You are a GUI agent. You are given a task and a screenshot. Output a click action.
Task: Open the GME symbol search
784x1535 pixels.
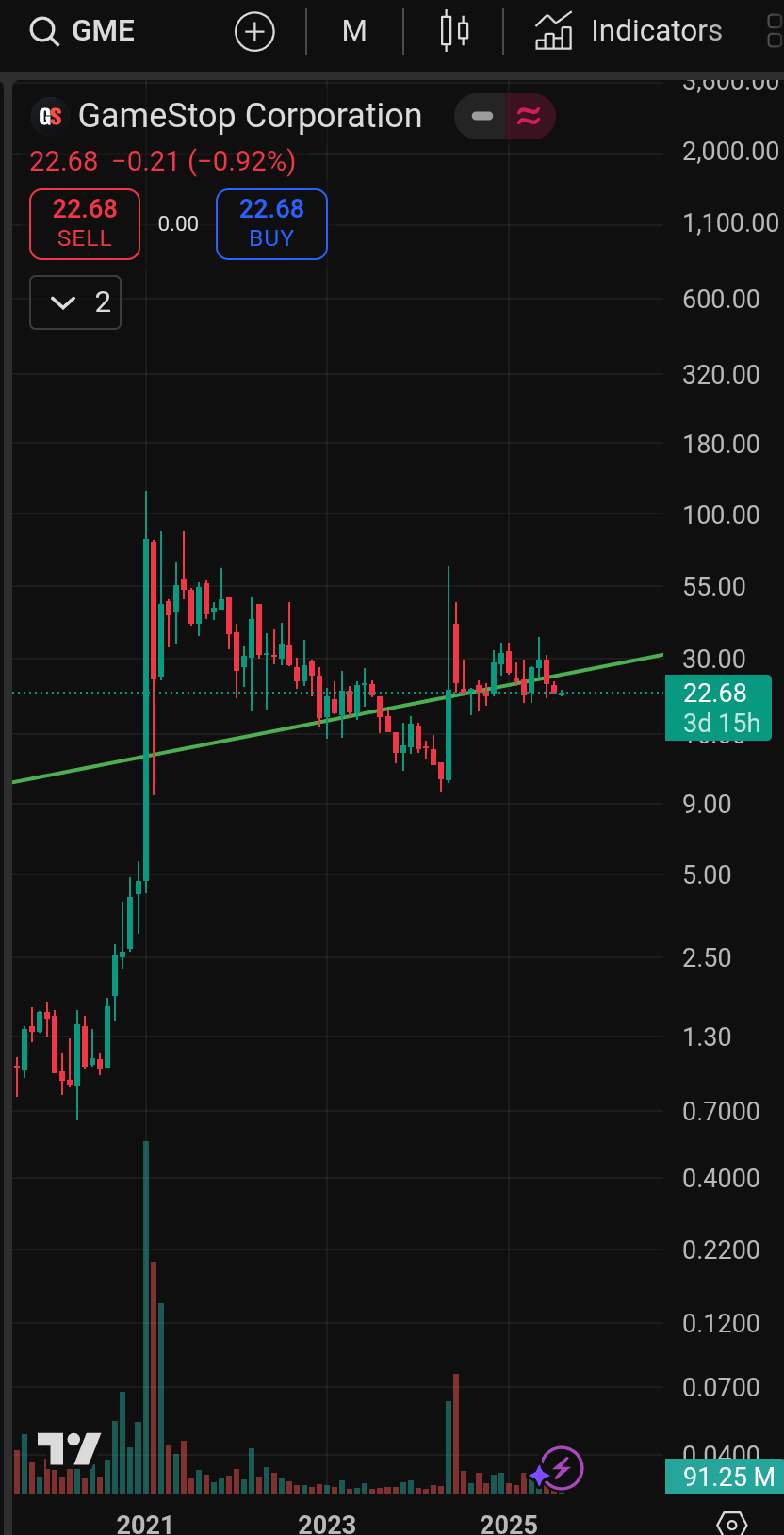pyautogui.click(x=83, y=31)
